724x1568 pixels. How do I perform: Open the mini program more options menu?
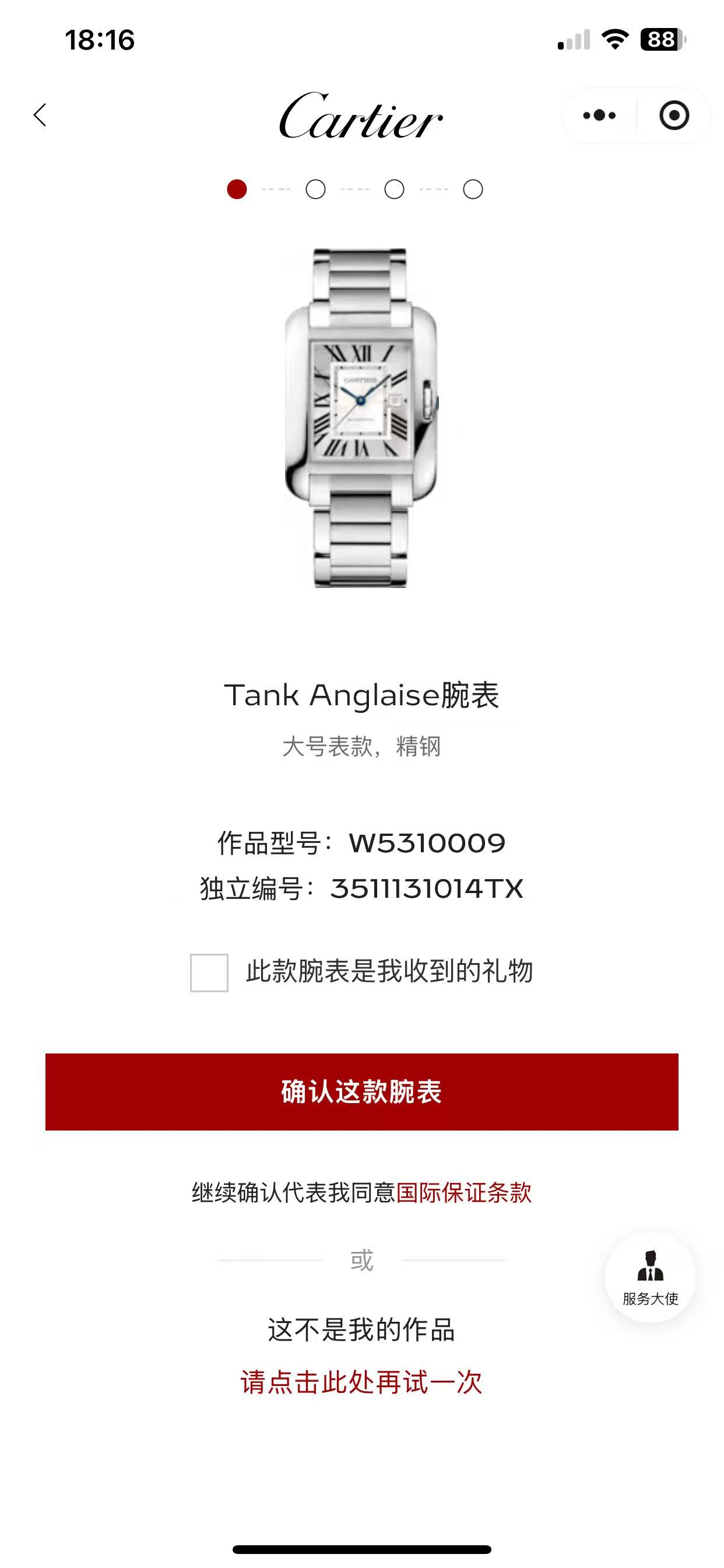[599, 115]
